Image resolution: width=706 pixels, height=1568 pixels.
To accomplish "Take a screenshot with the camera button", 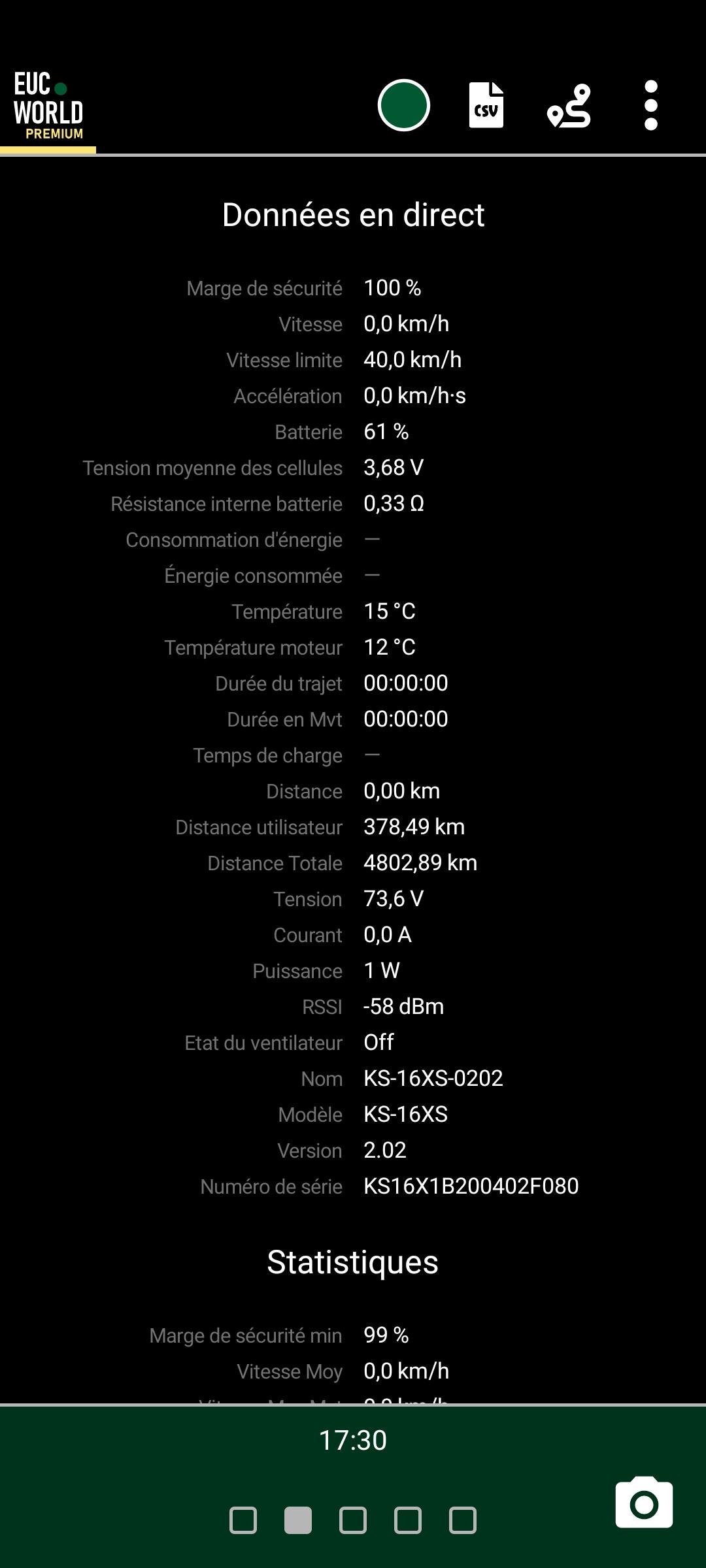I will point(644,1503).
